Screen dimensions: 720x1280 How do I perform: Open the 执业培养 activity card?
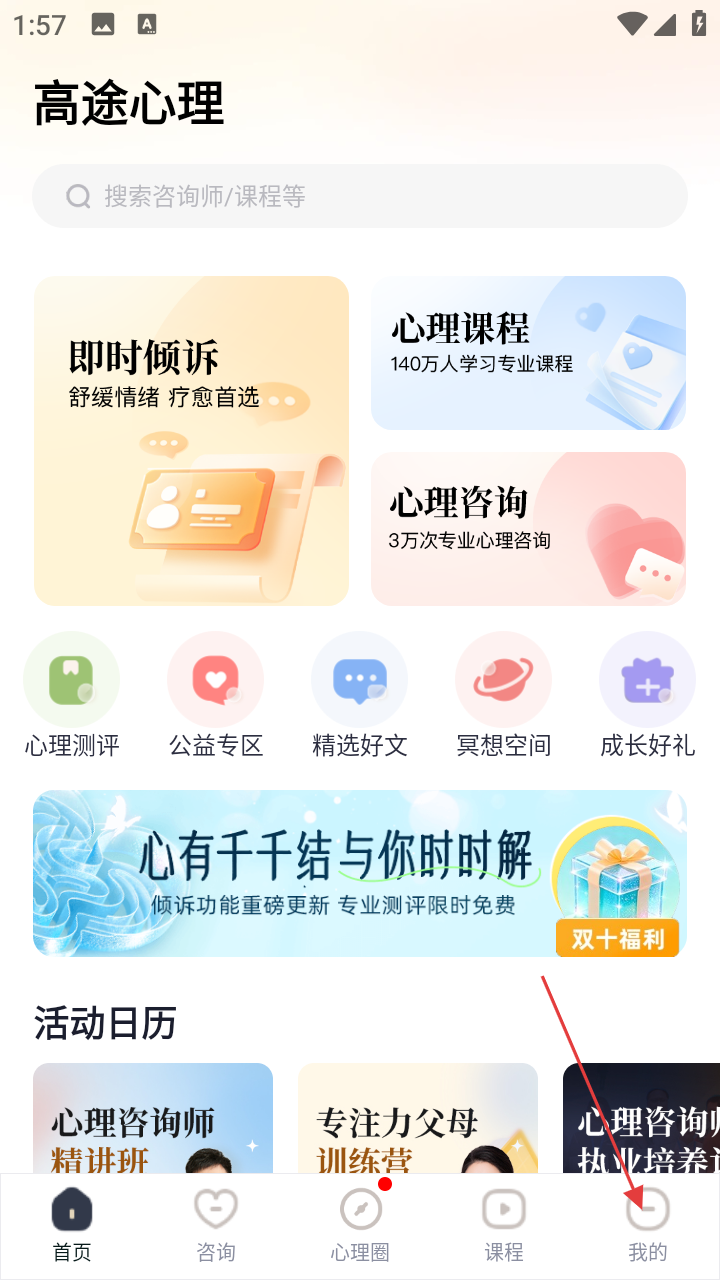641,1118
